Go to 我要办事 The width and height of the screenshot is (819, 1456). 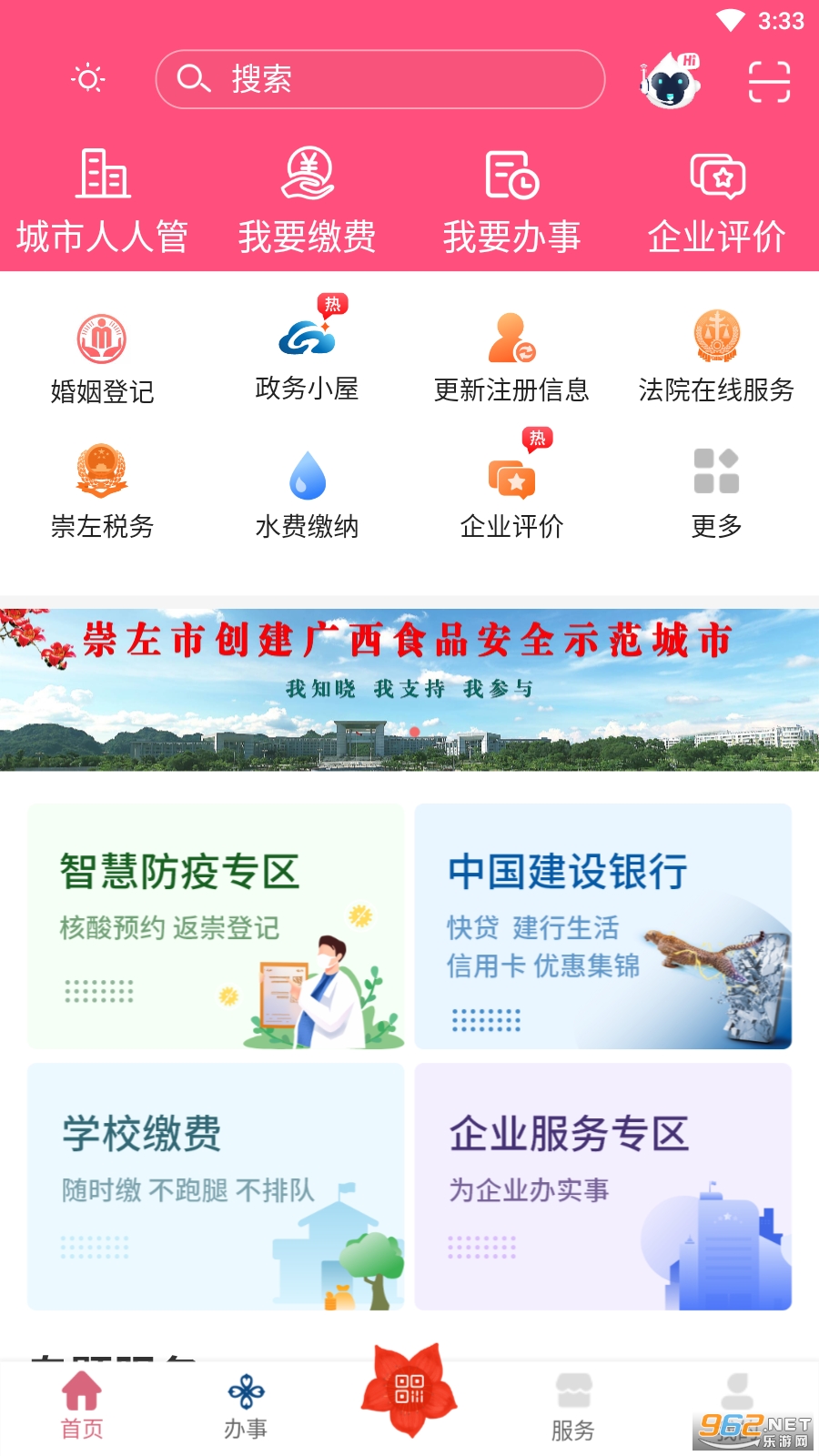click(x=511, y=200)
